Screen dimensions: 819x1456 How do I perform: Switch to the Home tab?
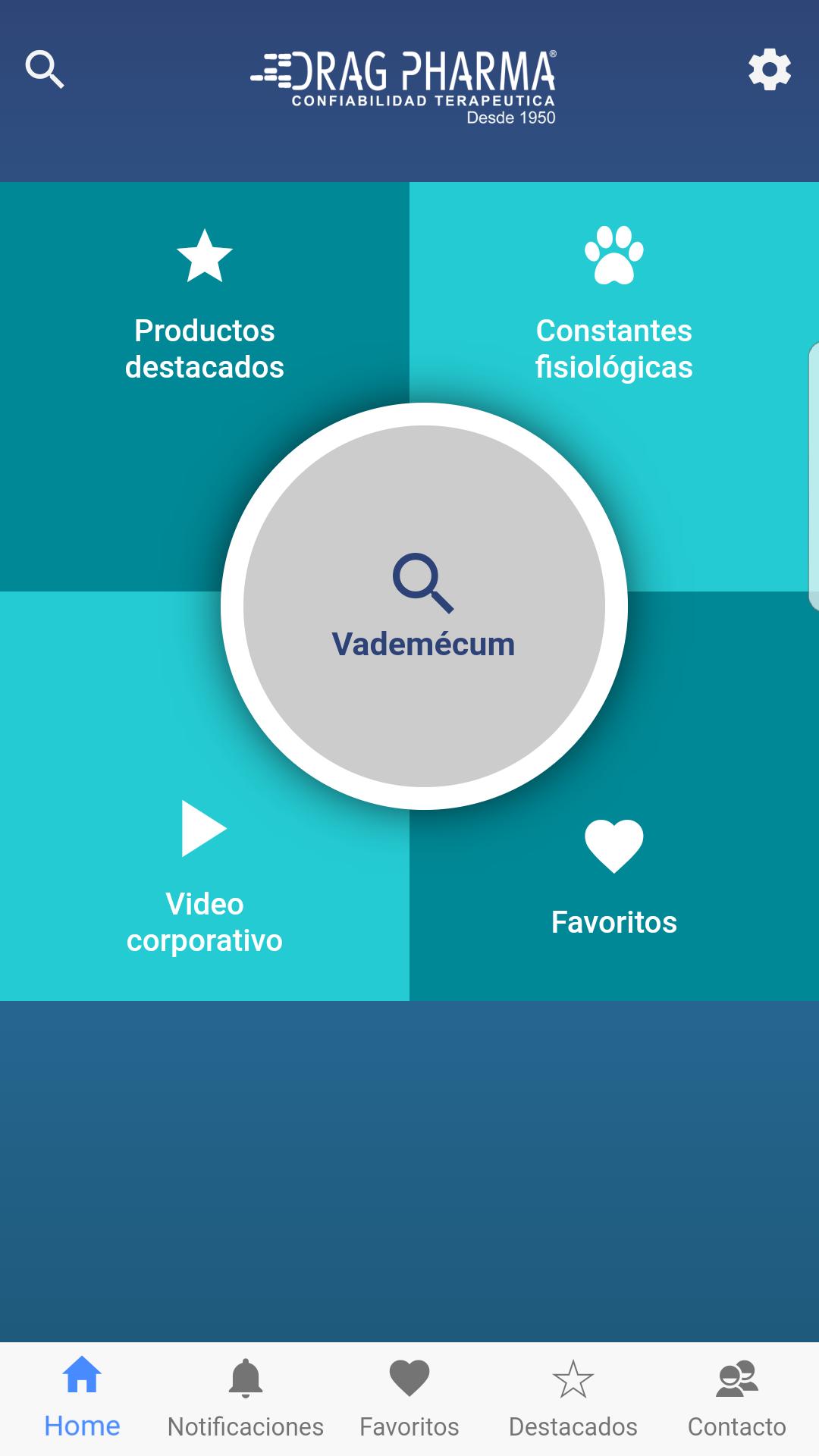point(82,1398)
